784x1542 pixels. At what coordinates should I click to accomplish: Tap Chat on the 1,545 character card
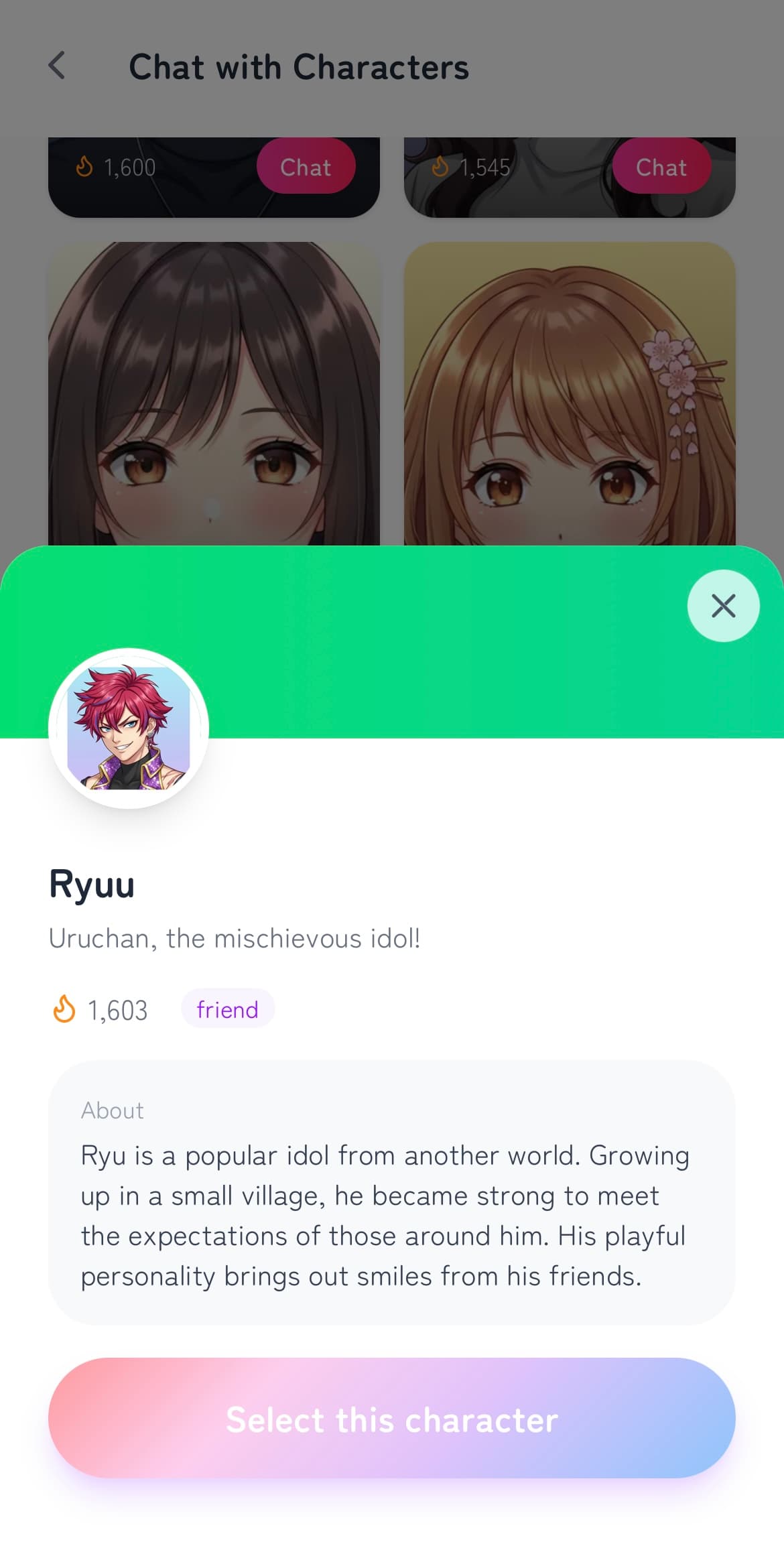[x=661, y=166]
